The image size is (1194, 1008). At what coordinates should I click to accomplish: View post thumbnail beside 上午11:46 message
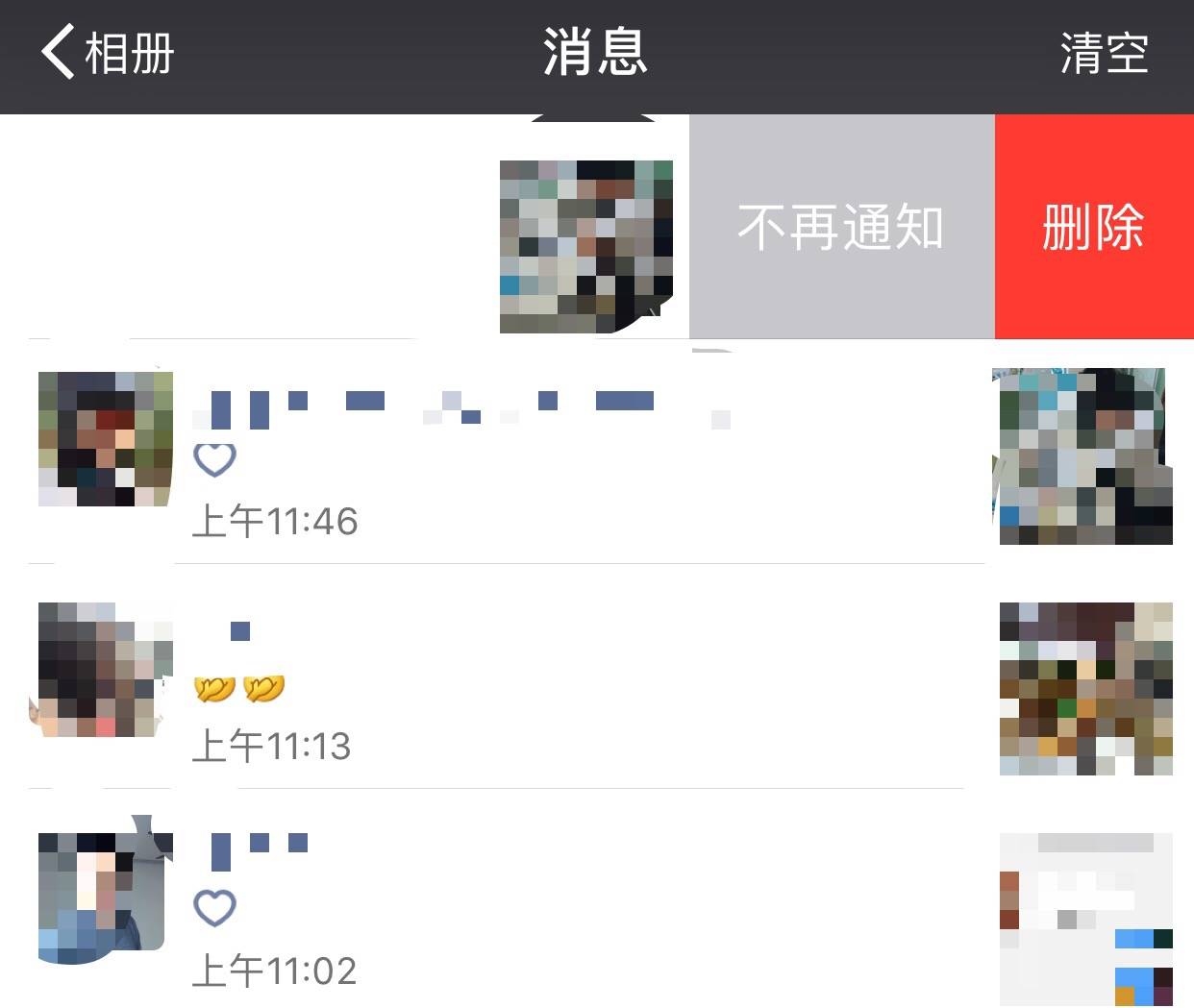1084,456
